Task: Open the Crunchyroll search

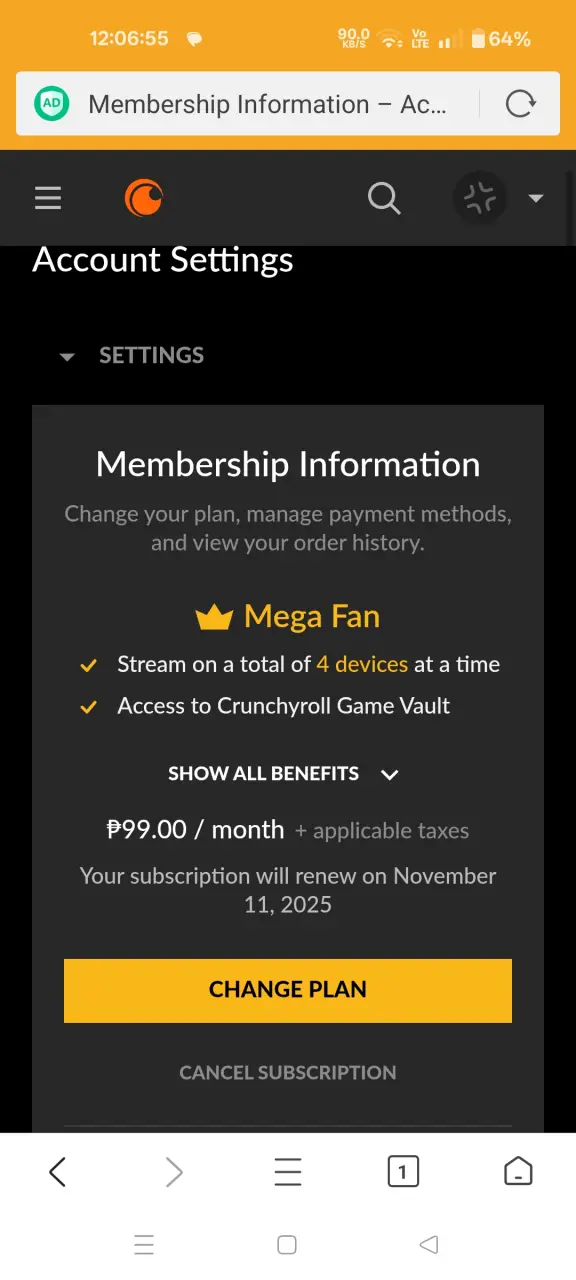Action: point(384,198)
